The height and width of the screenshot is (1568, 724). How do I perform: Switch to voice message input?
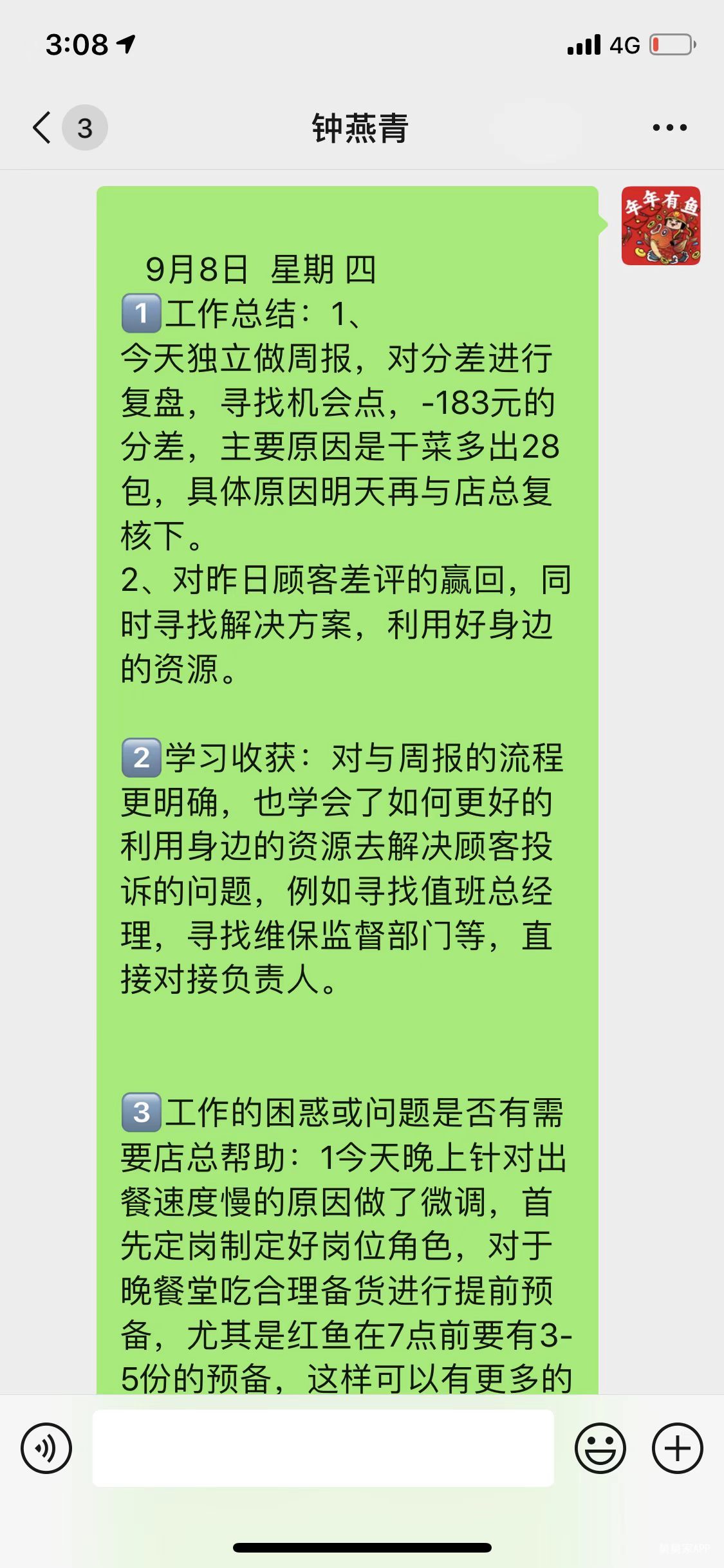click(x=46, y=1448)
